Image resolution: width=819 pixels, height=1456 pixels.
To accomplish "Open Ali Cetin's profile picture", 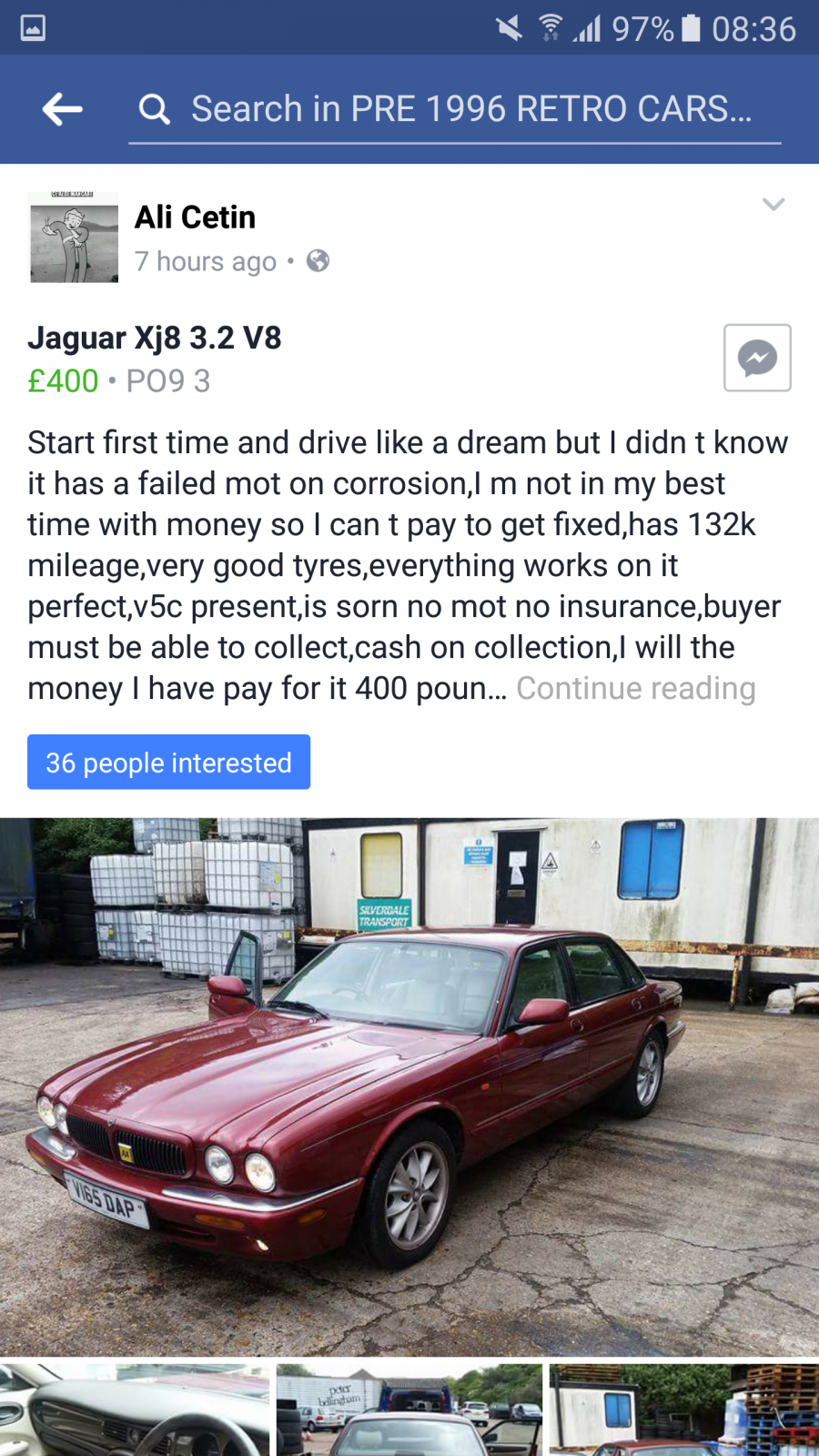I will (x=74, y=237).
